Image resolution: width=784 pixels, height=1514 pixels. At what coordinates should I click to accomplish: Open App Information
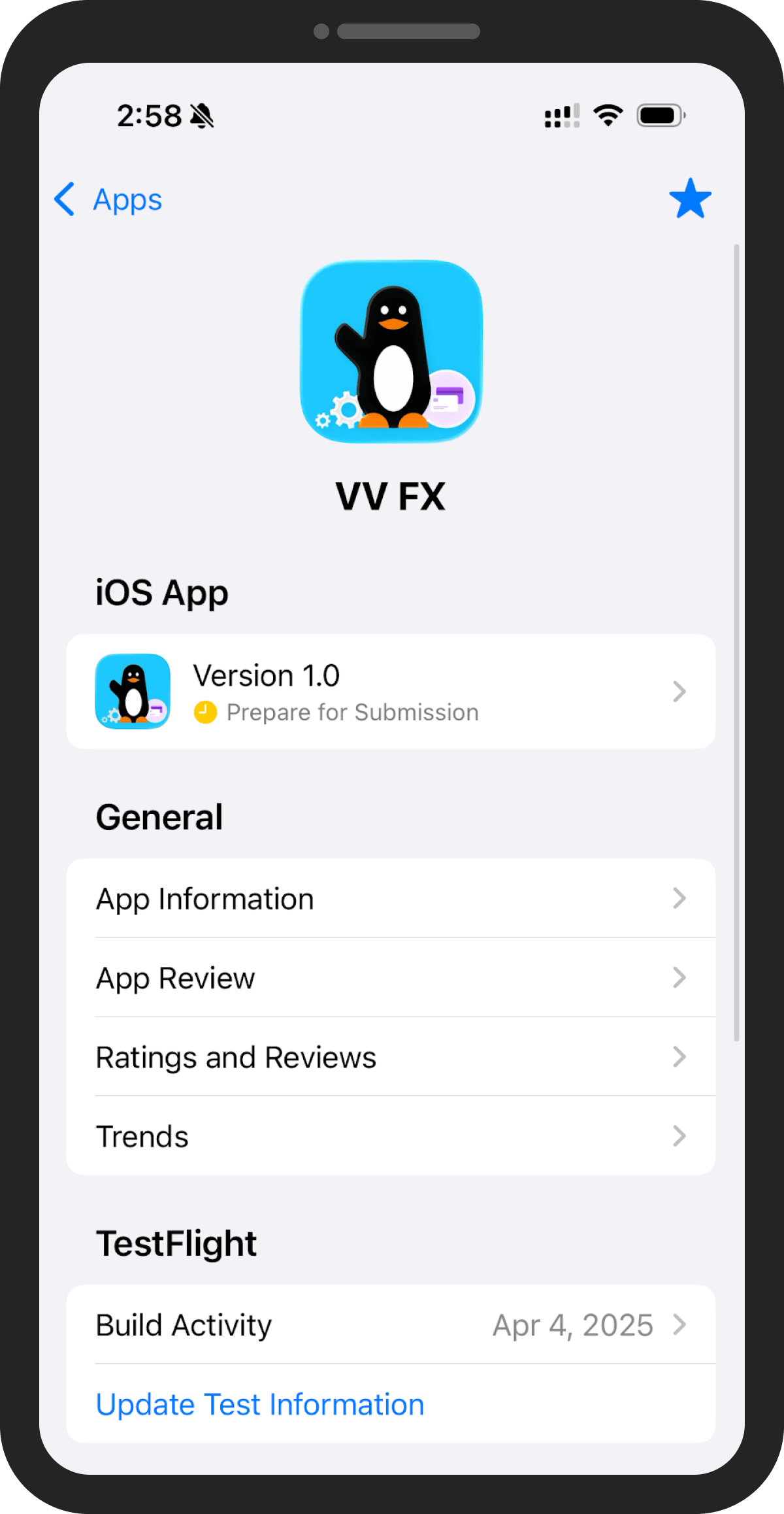pos(391,899)
